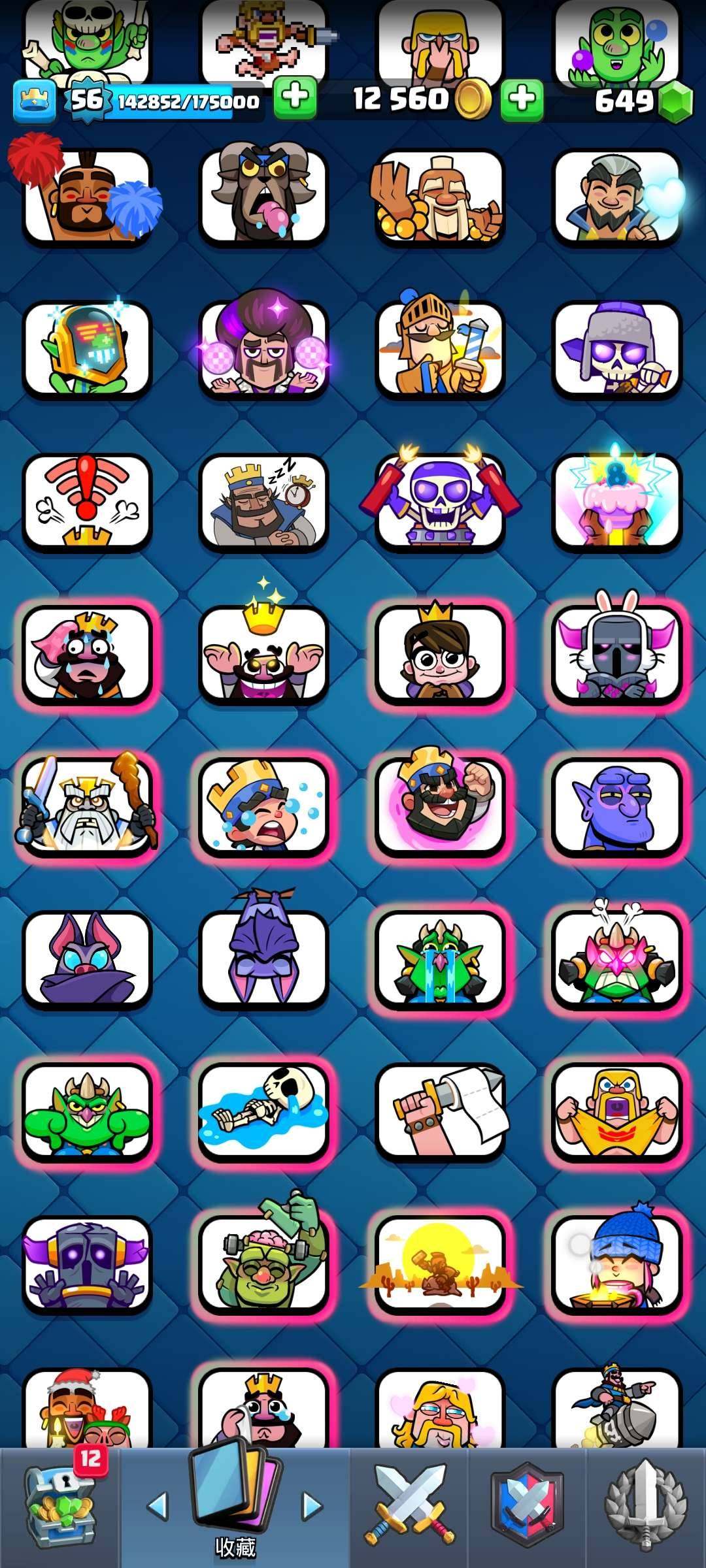706x1568 pixels.
Task: Tap the left arrow beside the collection
Action: pos(158,1505)
